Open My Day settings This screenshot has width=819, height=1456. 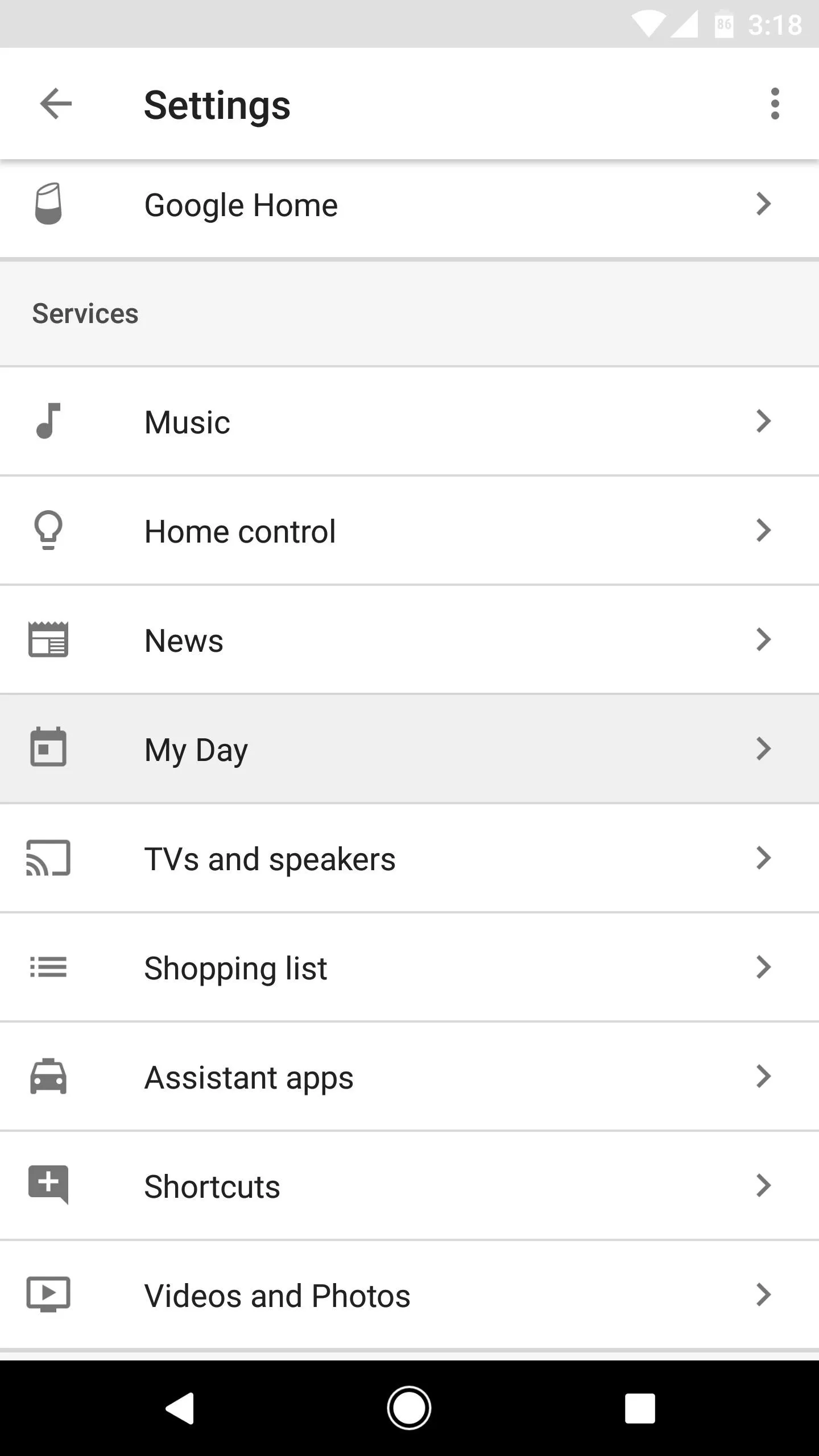point(409,749)
